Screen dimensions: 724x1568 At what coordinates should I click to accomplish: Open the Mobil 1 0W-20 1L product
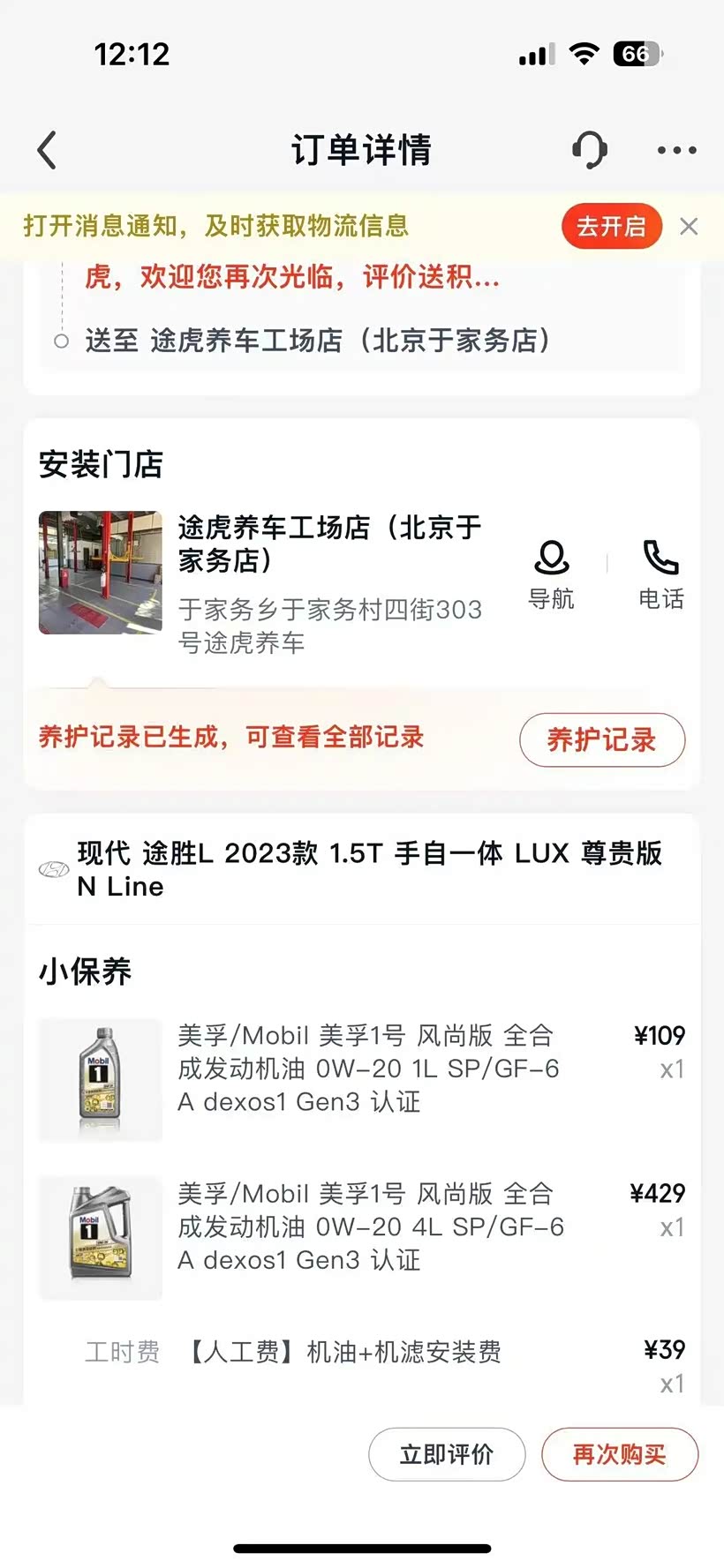[368, 1069]
